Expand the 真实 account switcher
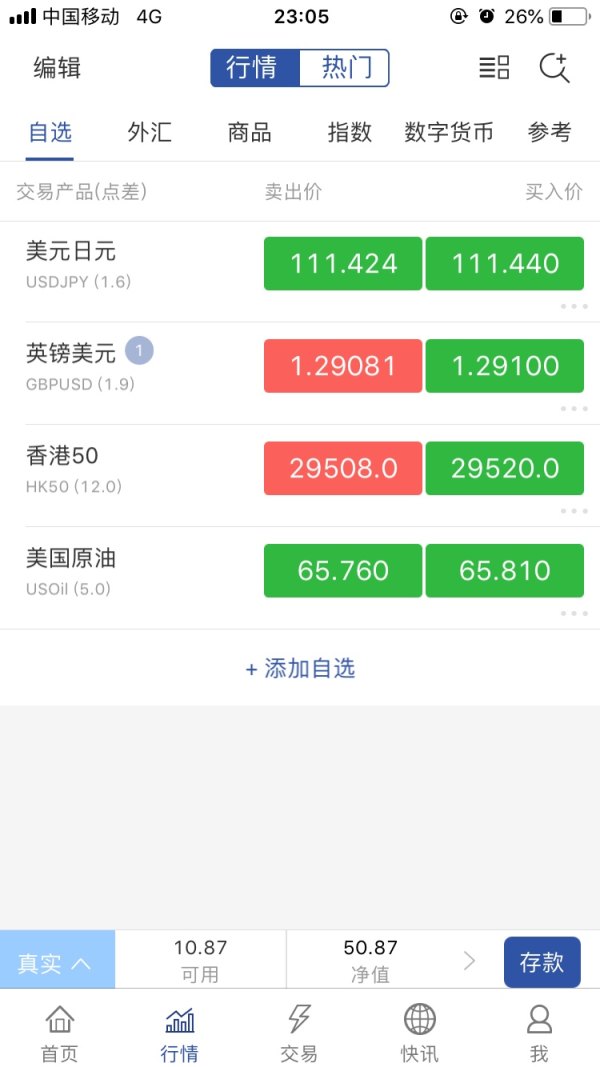600x1067 pixels. (x=57, y=962)
